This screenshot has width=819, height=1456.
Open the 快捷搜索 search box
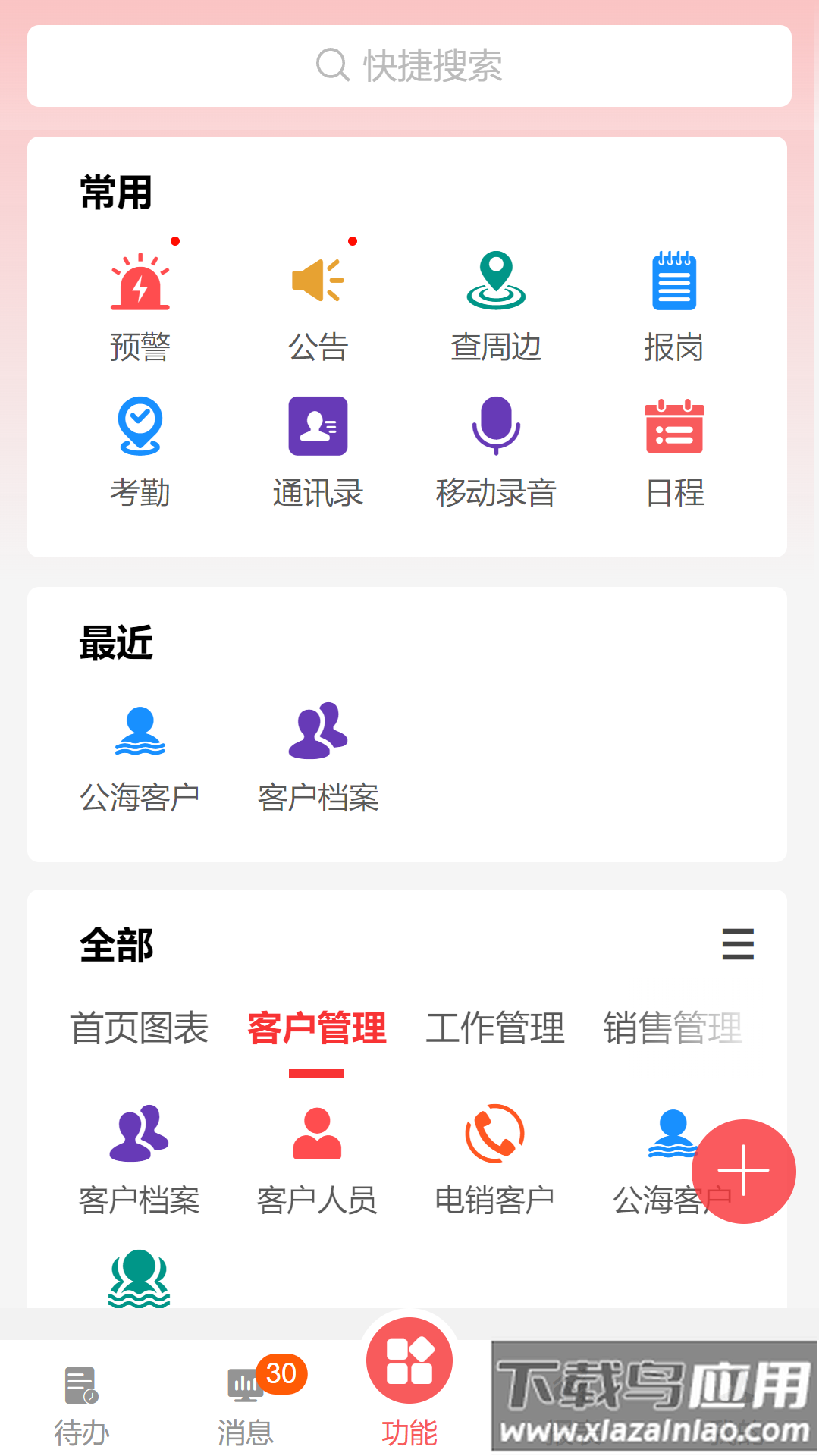pos(409,66)
